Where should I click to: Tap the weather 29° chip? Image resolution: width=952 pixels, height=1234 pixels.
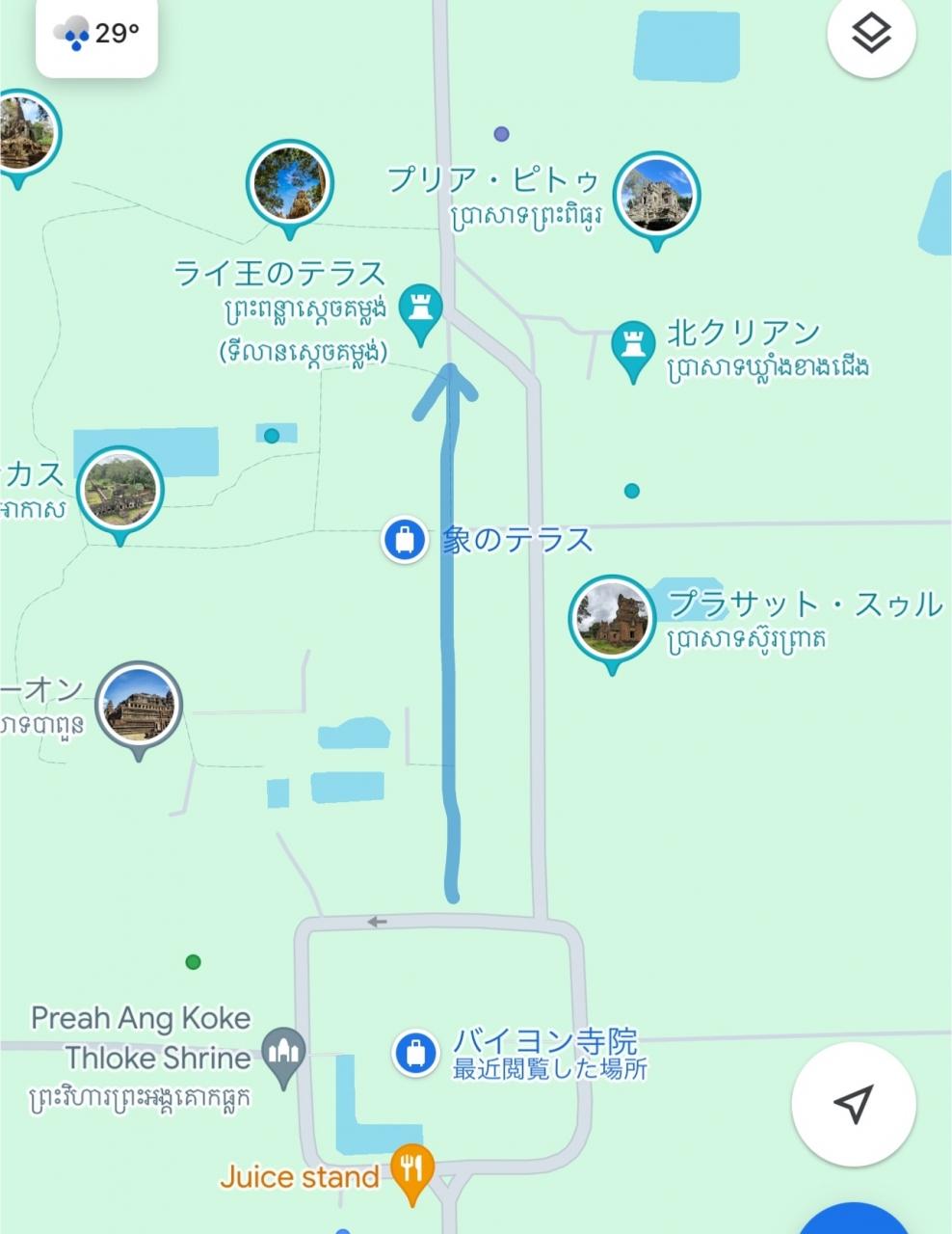97,36
